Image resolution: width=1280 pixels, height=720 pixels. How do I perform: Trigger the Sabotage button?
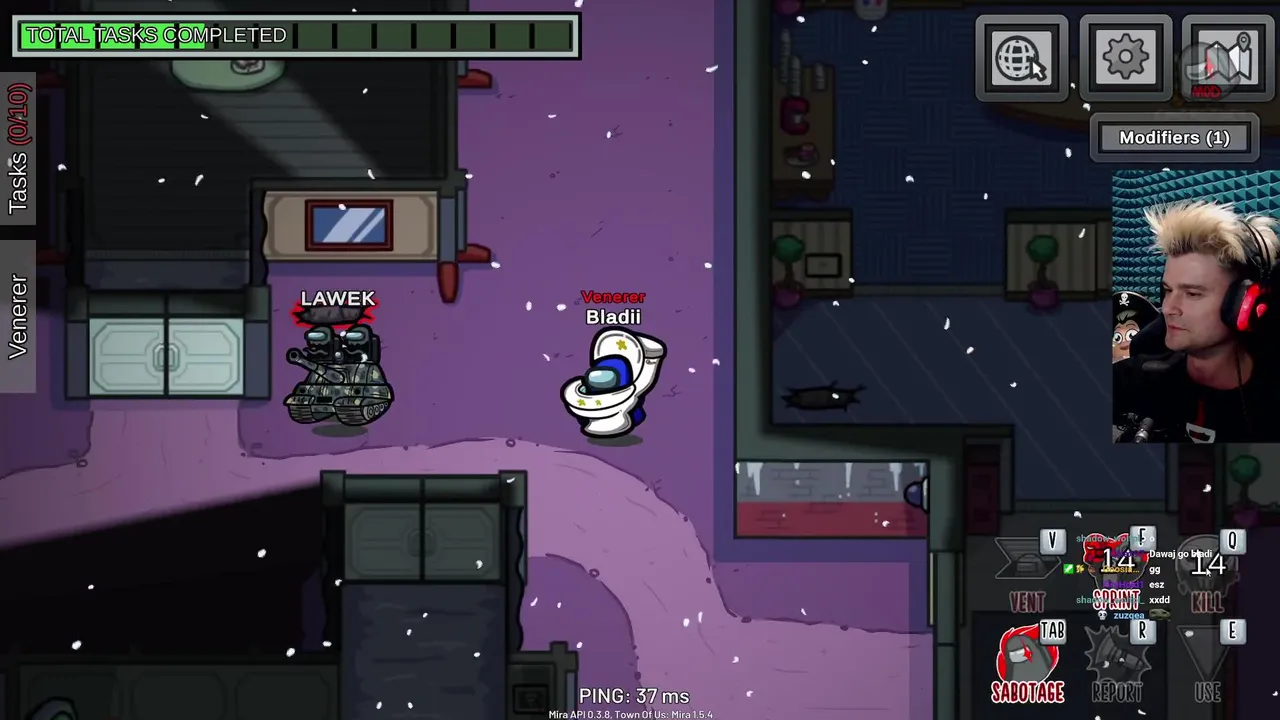pyautogui.click(x=1027, y=662)
